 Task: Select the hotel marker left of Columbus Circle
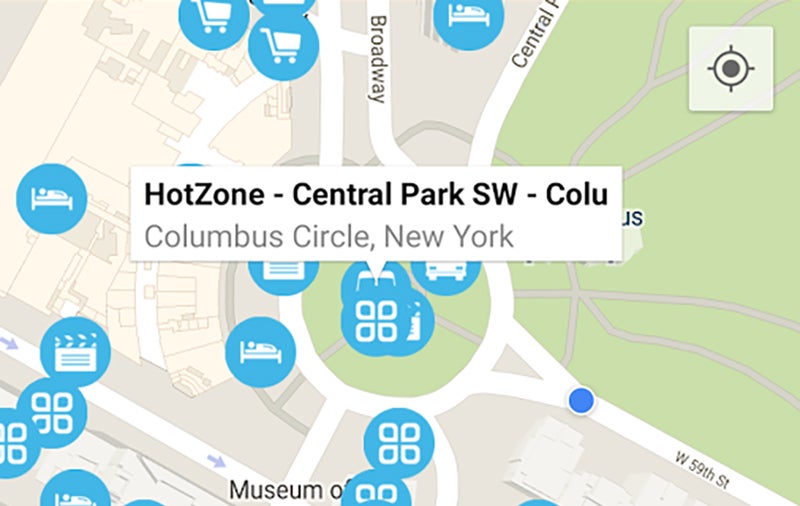pyautogui.click(x=259, y=351)
